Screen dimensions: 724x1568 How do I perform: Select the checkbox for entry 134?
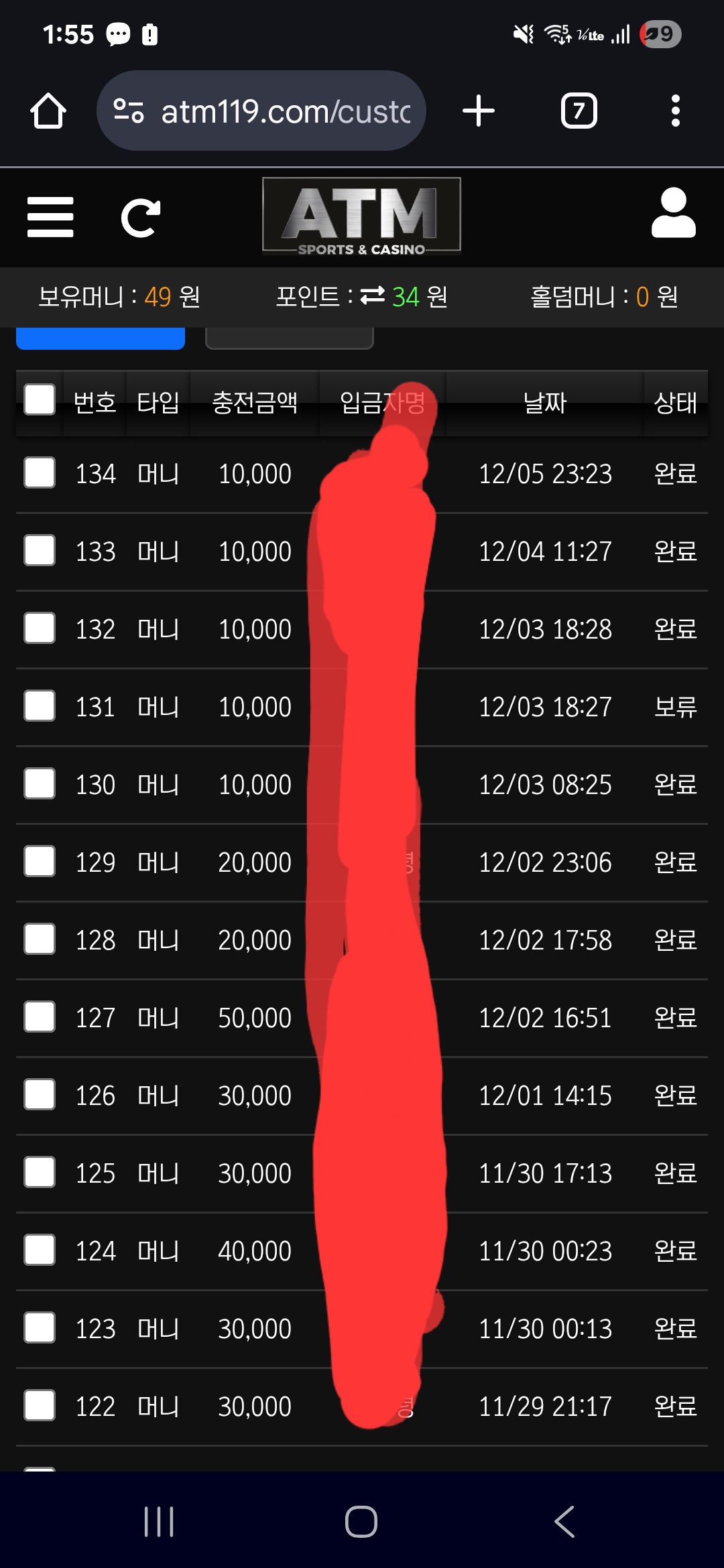[40, 472]
